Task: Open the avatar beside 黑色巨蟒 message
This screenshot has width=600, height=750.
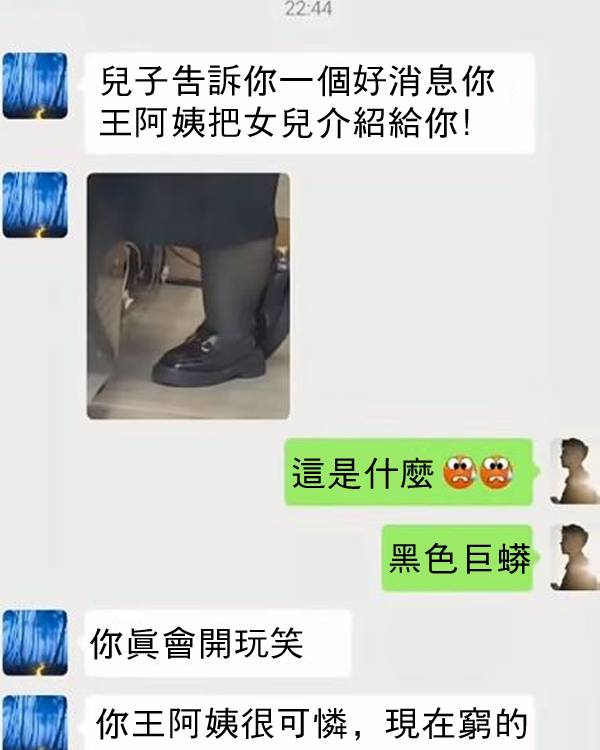Action: pyautogui.click(x=575, y=558)
